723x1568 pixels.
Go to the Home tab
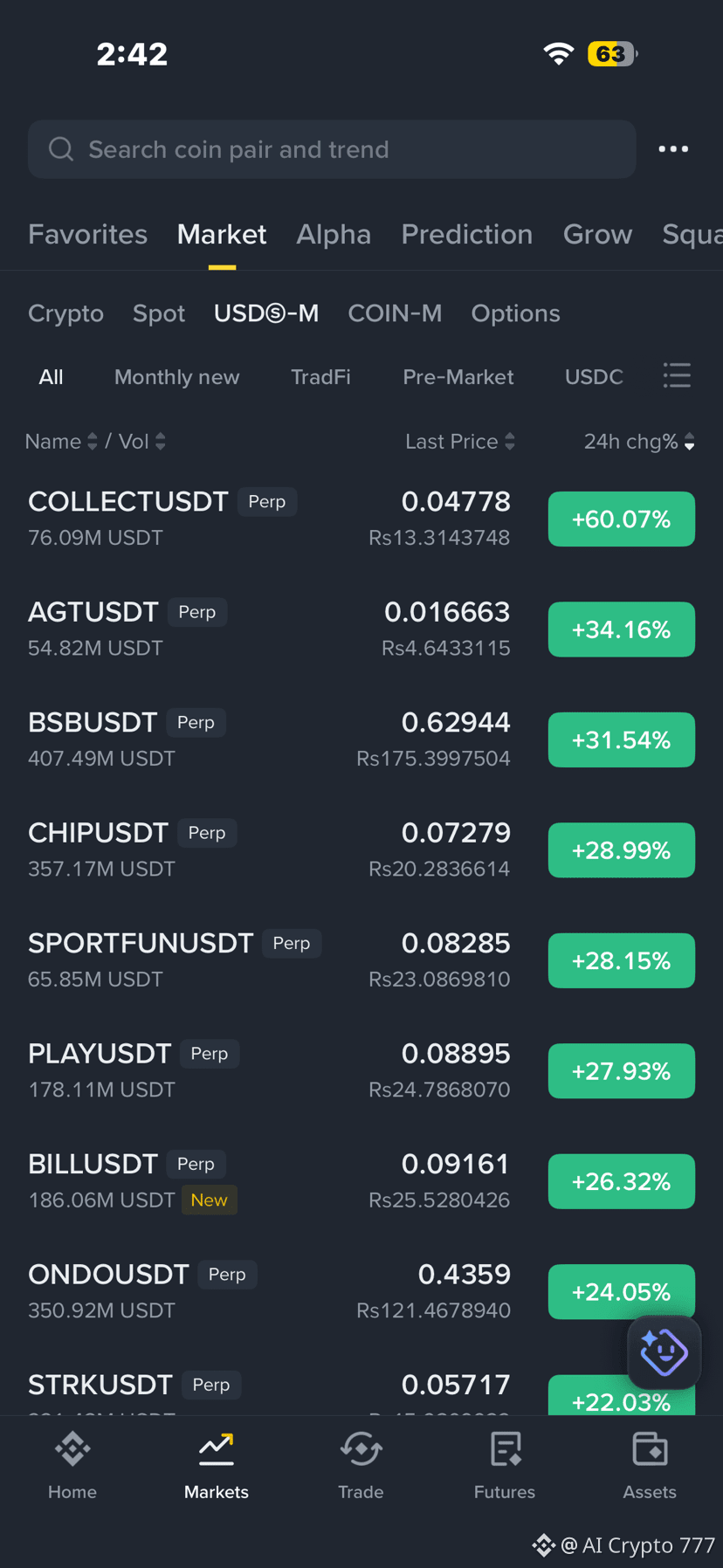point(72,1467)
